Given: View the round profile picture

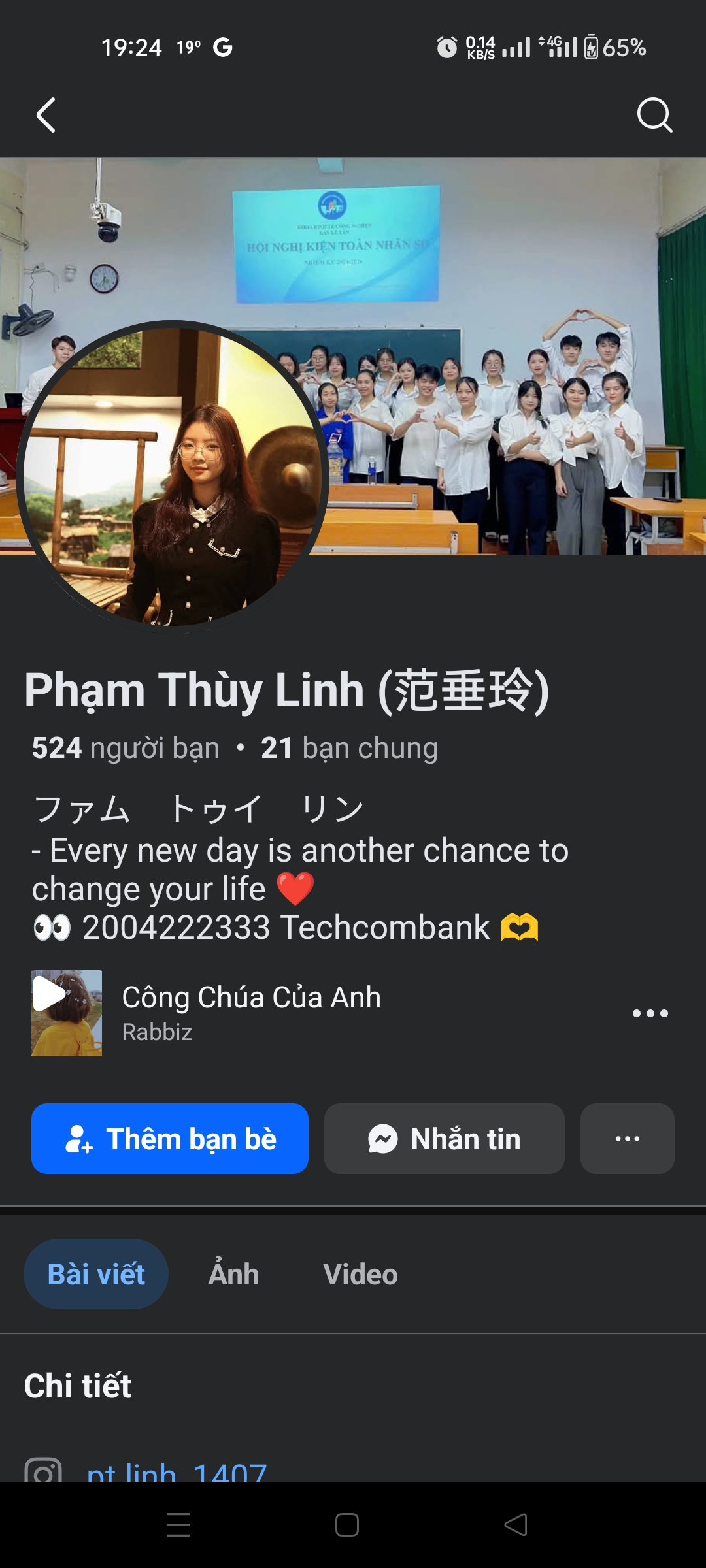Looking at the screenshot, I should (173, 475).
